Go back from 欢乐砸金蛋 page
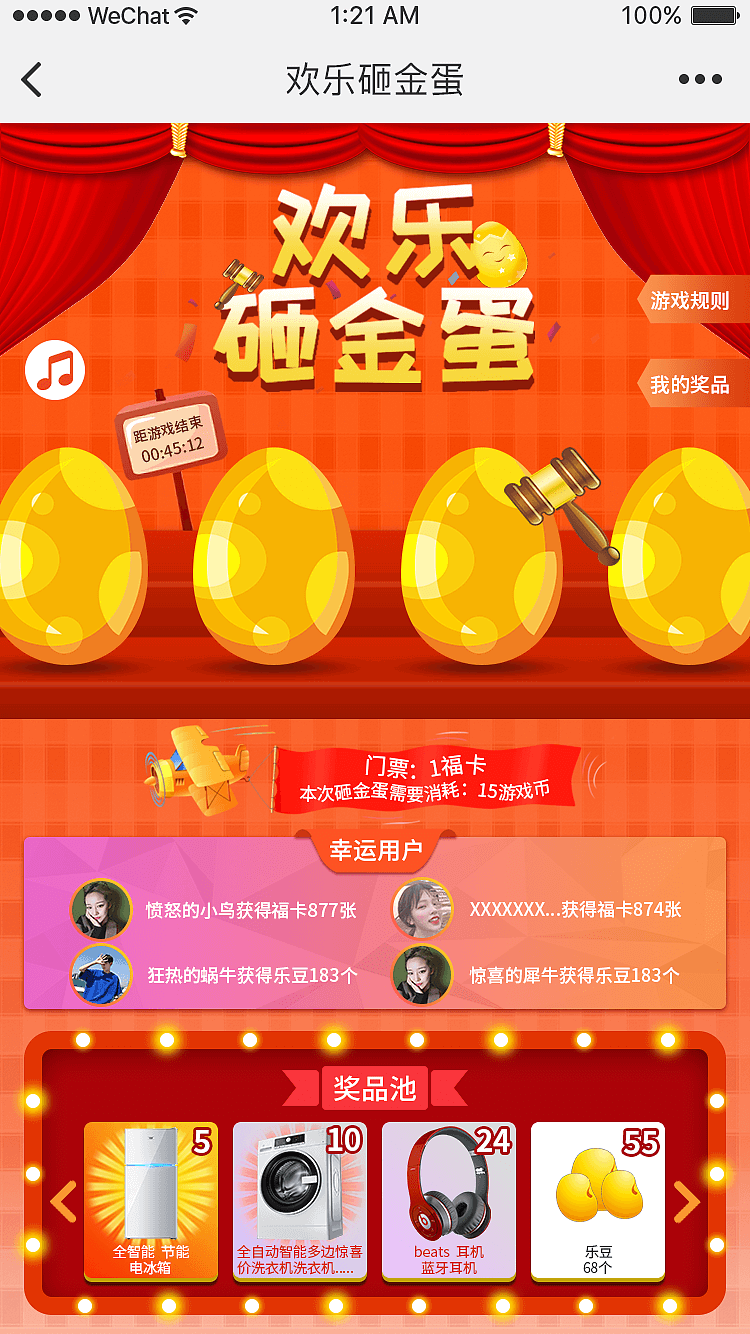Screen dimensions: 750x1334 [x=32, y=80]
